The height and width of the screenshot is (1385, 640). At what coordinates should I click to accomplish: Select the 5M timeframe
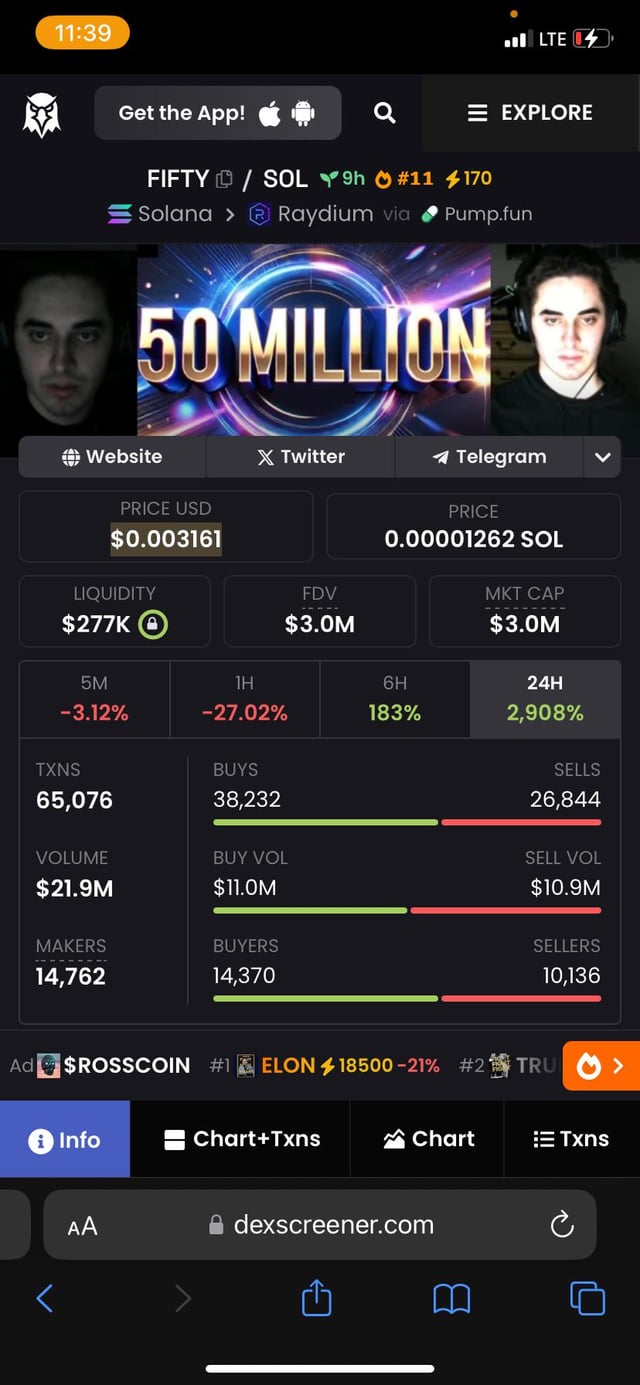click(94, 698)
